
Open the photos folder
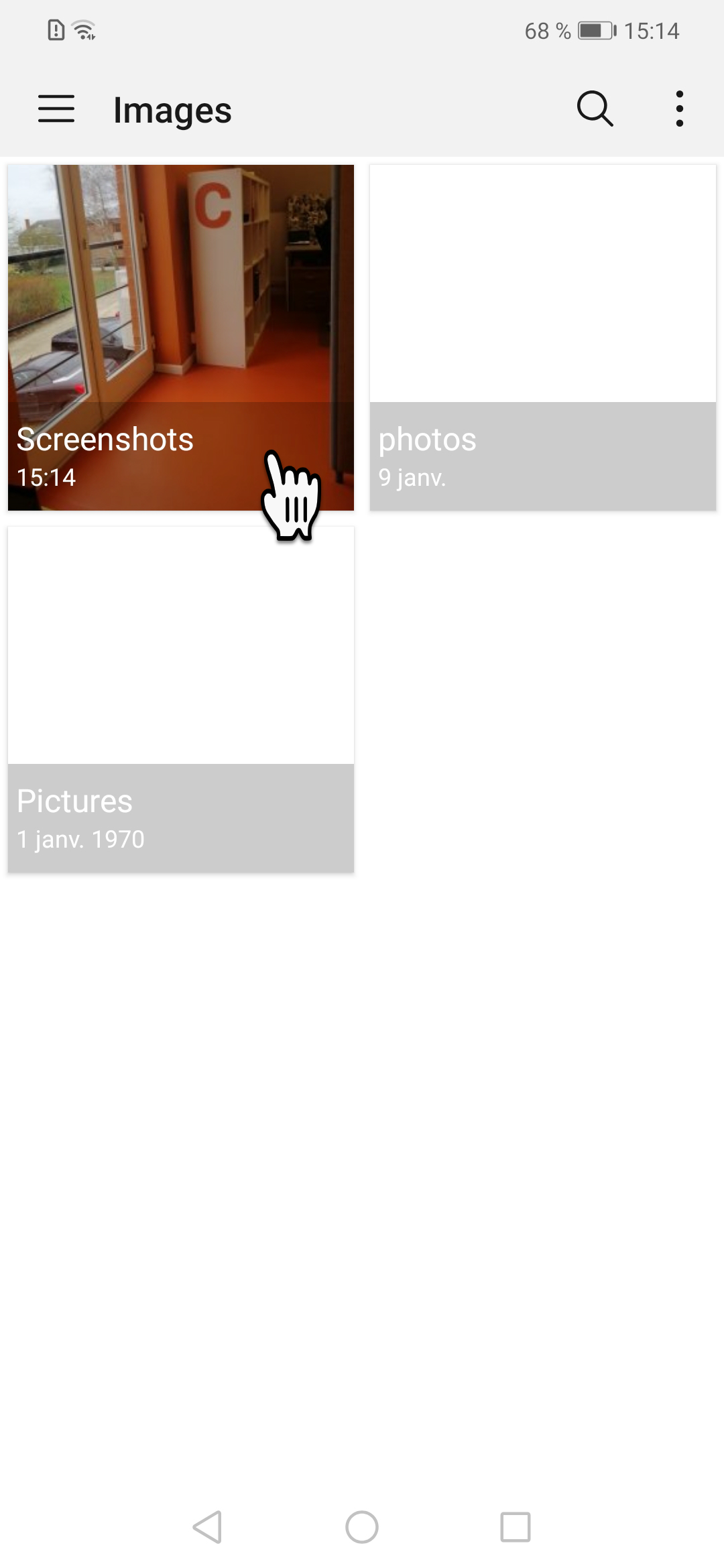[542, 337]
